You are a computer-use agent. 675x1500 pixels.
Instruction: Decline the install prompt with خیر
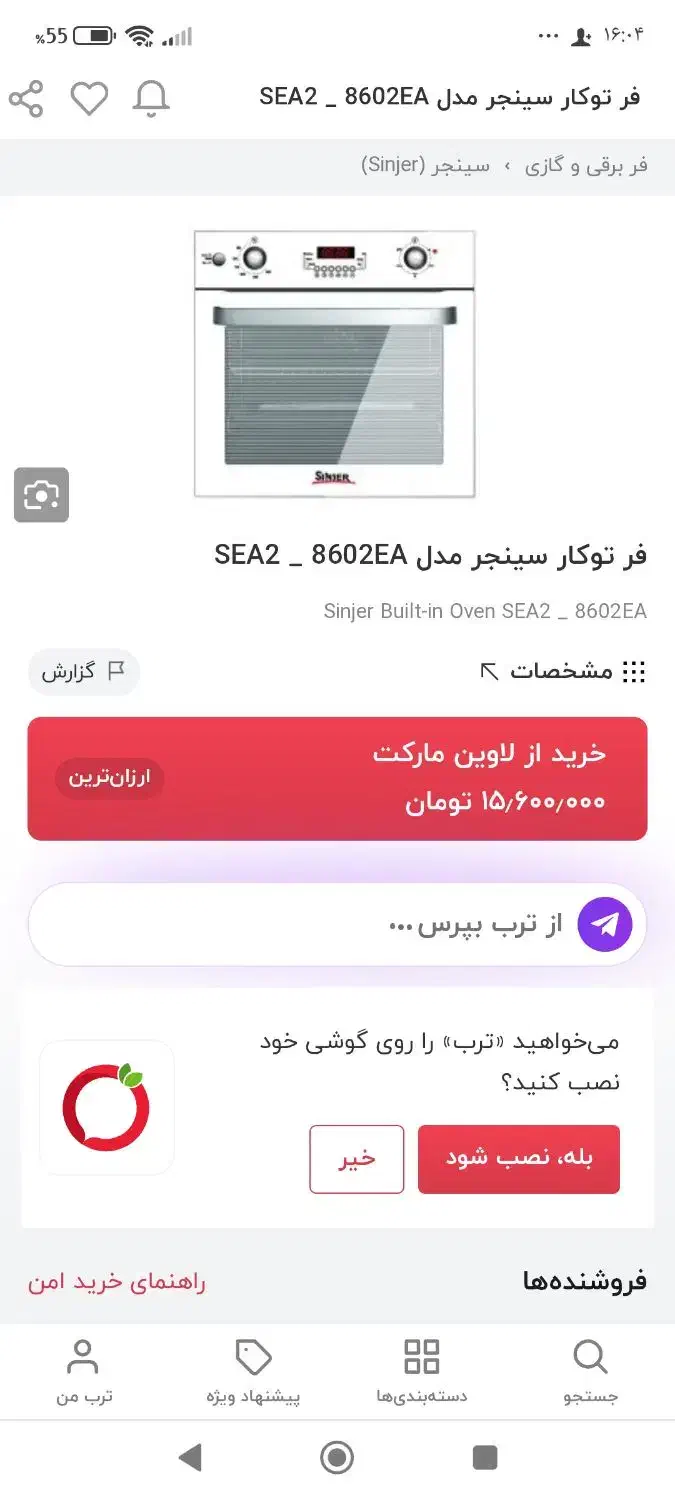click(x=356, y=1159)
